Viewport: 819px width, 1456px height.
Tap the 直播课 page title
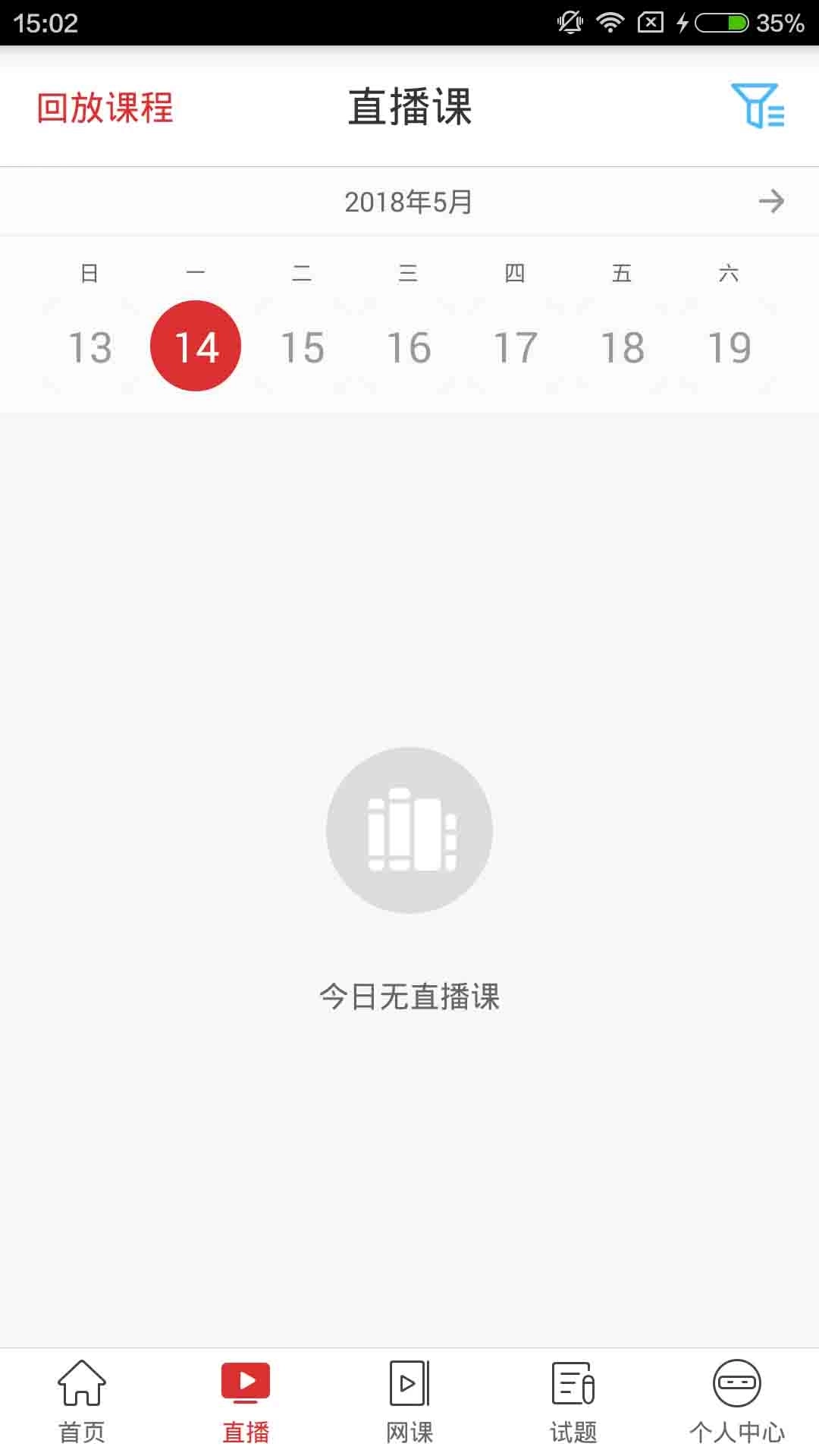409,108
